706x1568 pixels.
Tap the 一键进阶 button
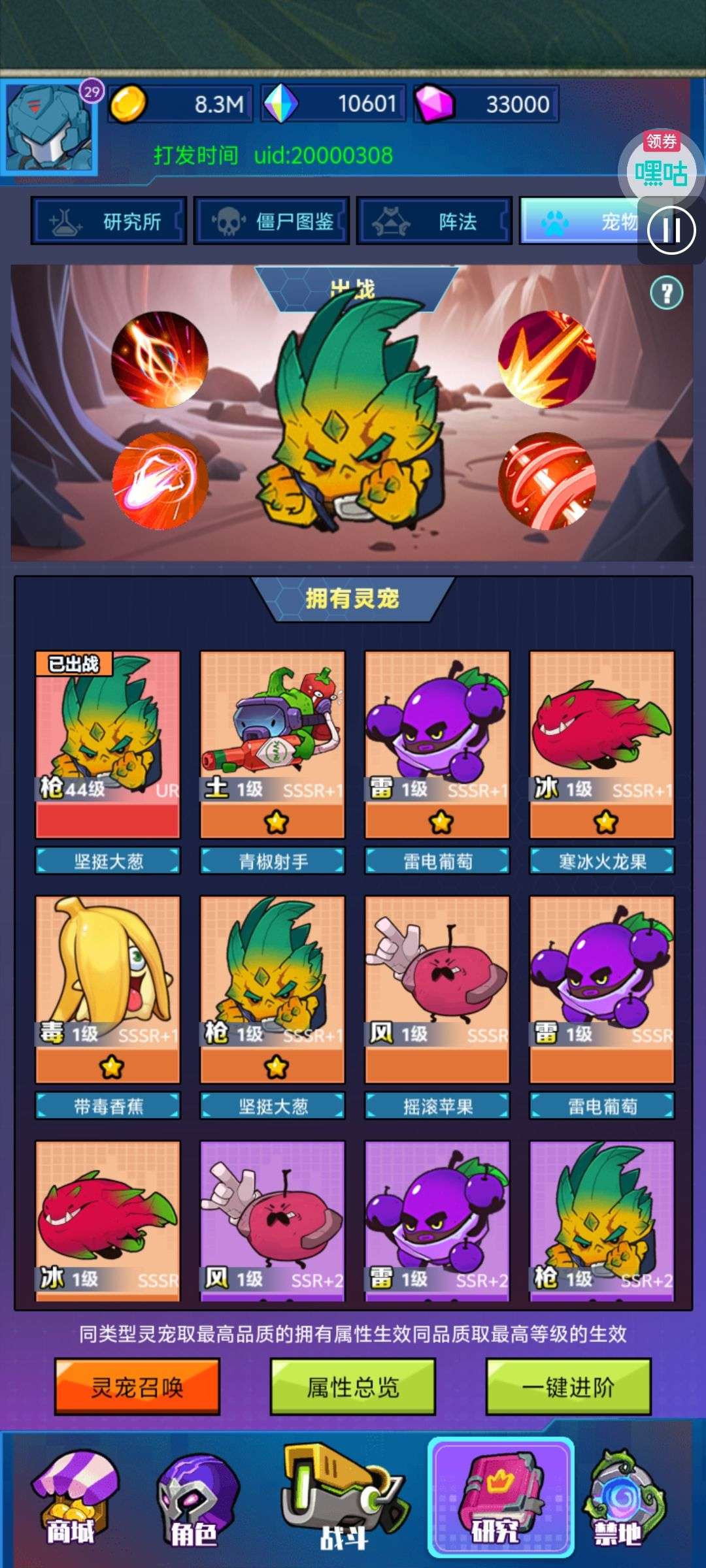pos(569,1386)
